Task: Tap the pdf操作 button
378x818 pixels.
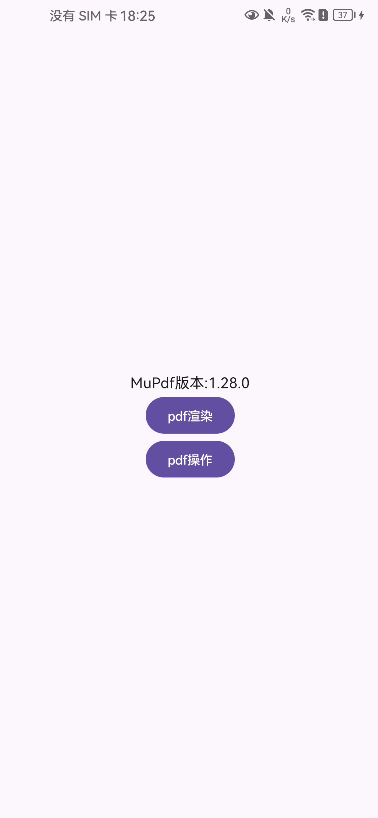Action: pyautogui.click(x=190, y=459)
